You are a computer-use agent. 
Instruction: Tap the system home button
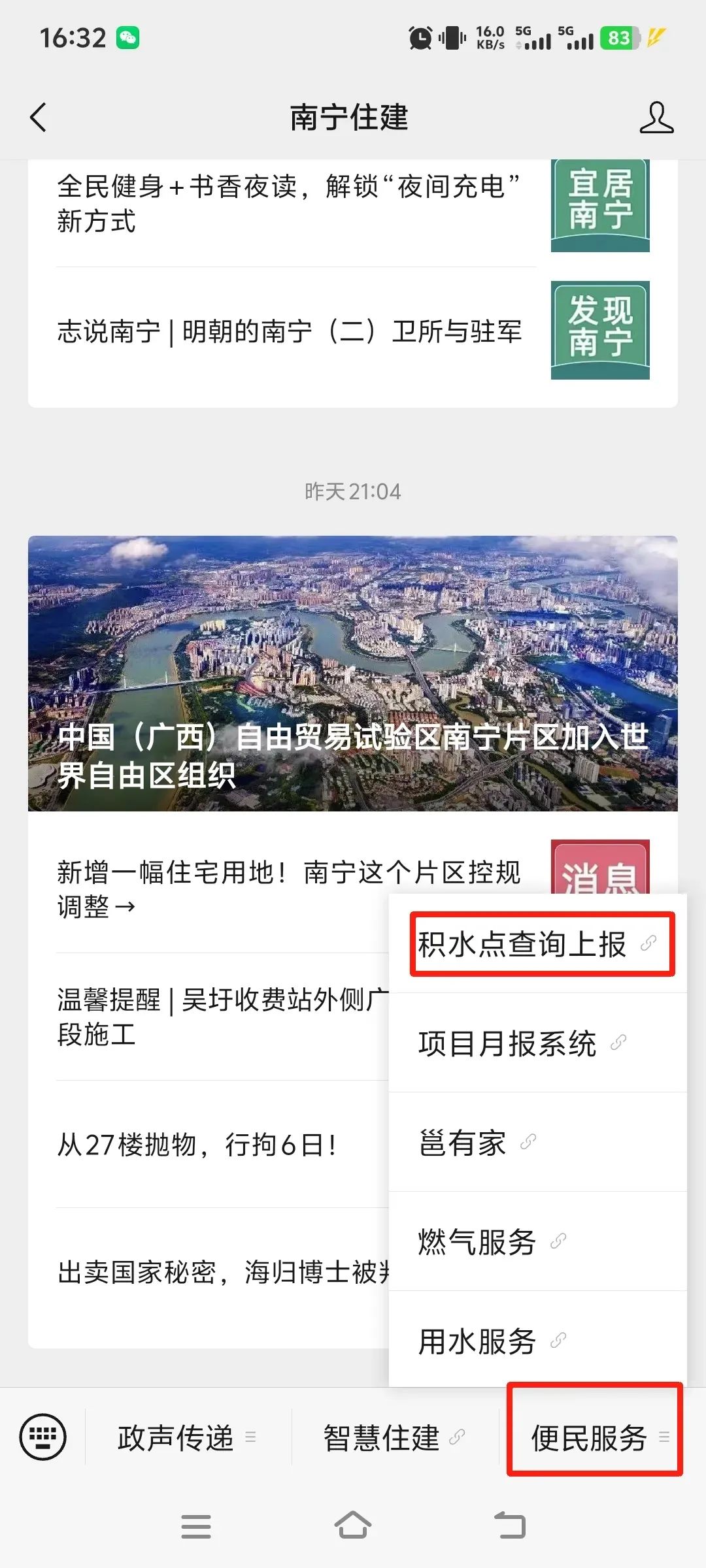pos(353,1526)
